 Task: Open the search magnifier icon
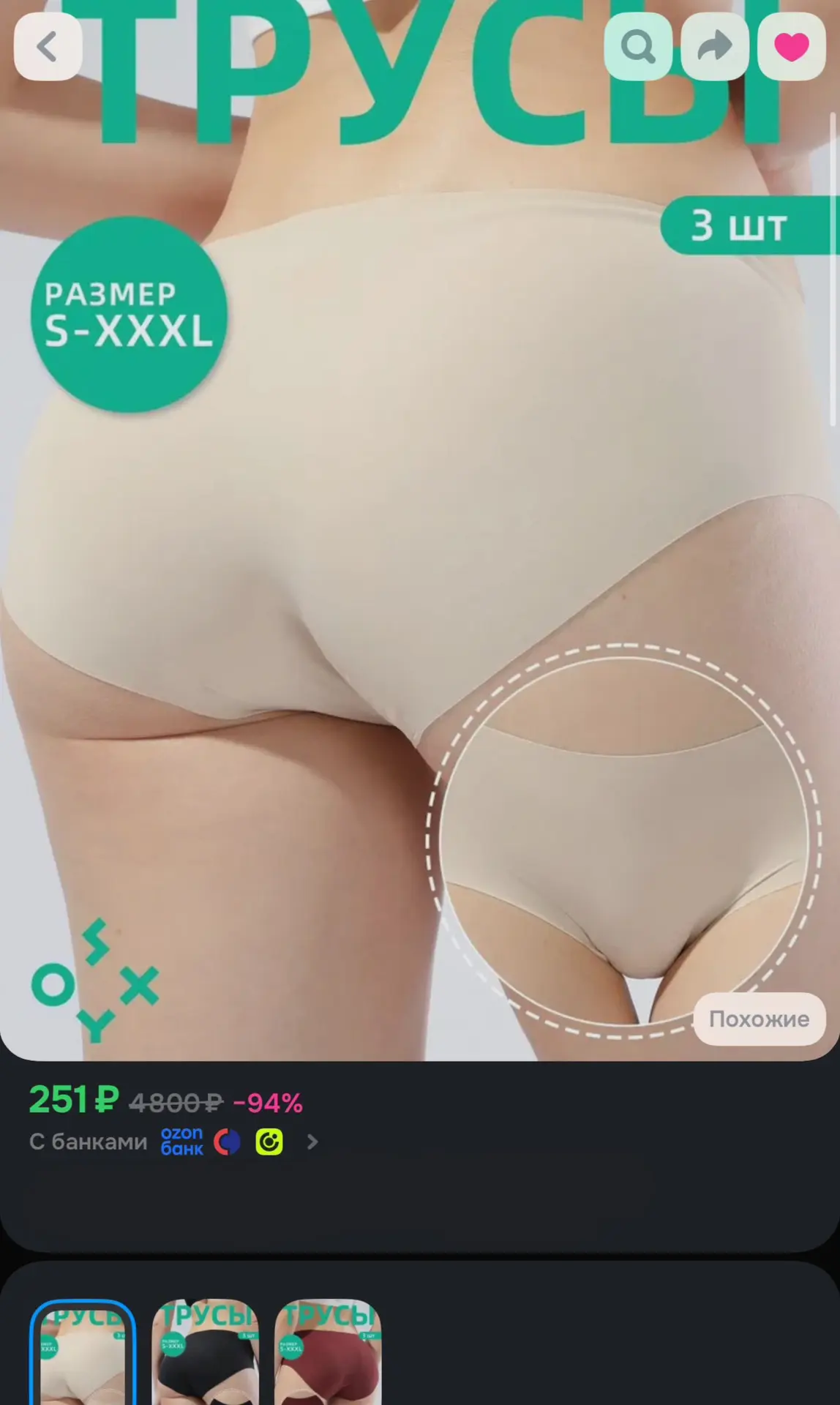pos(638,47)
